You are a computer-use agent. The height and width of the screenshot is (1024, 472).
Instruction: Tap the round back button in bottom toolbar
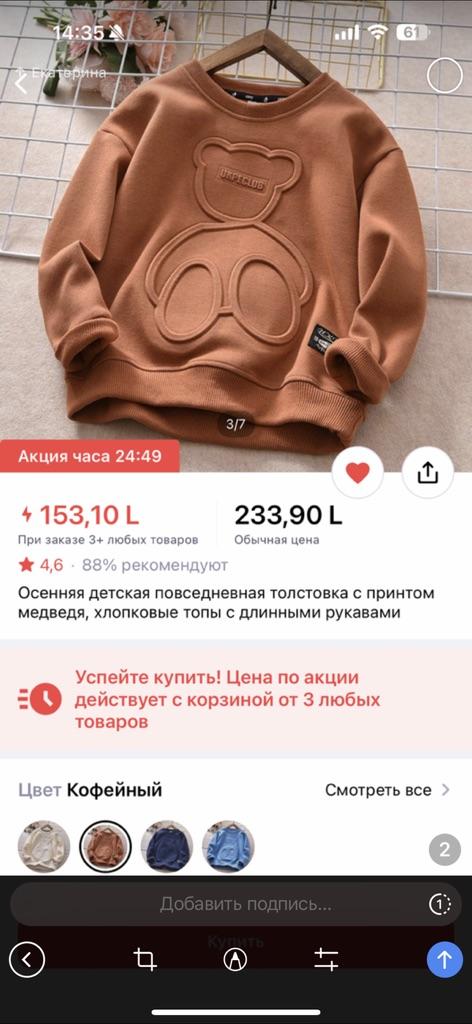coord(27,959)
